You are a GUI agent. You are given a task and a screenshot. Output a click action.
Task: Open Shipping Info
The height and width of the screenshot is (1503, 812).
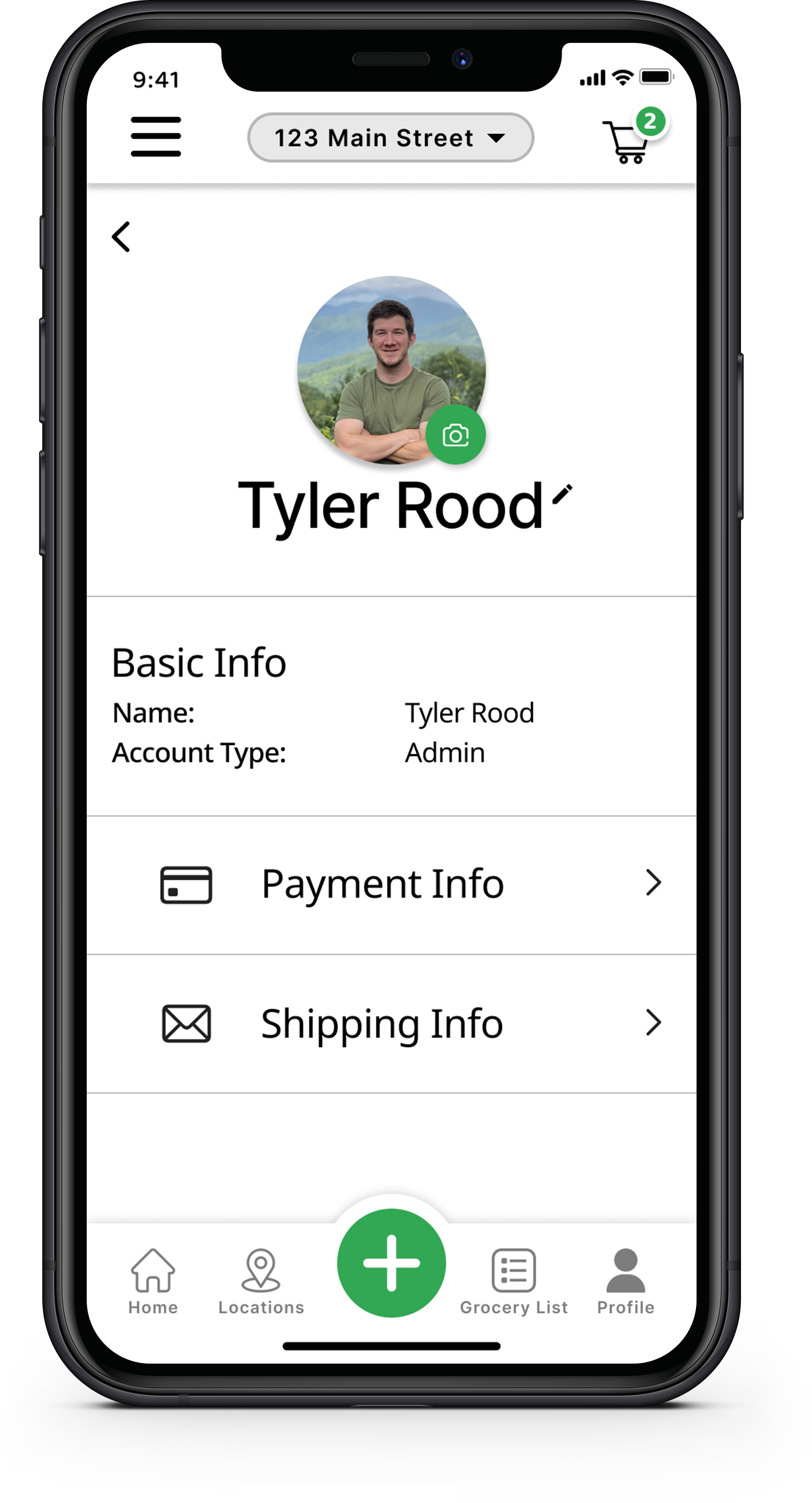click(x=391, y=1024)
